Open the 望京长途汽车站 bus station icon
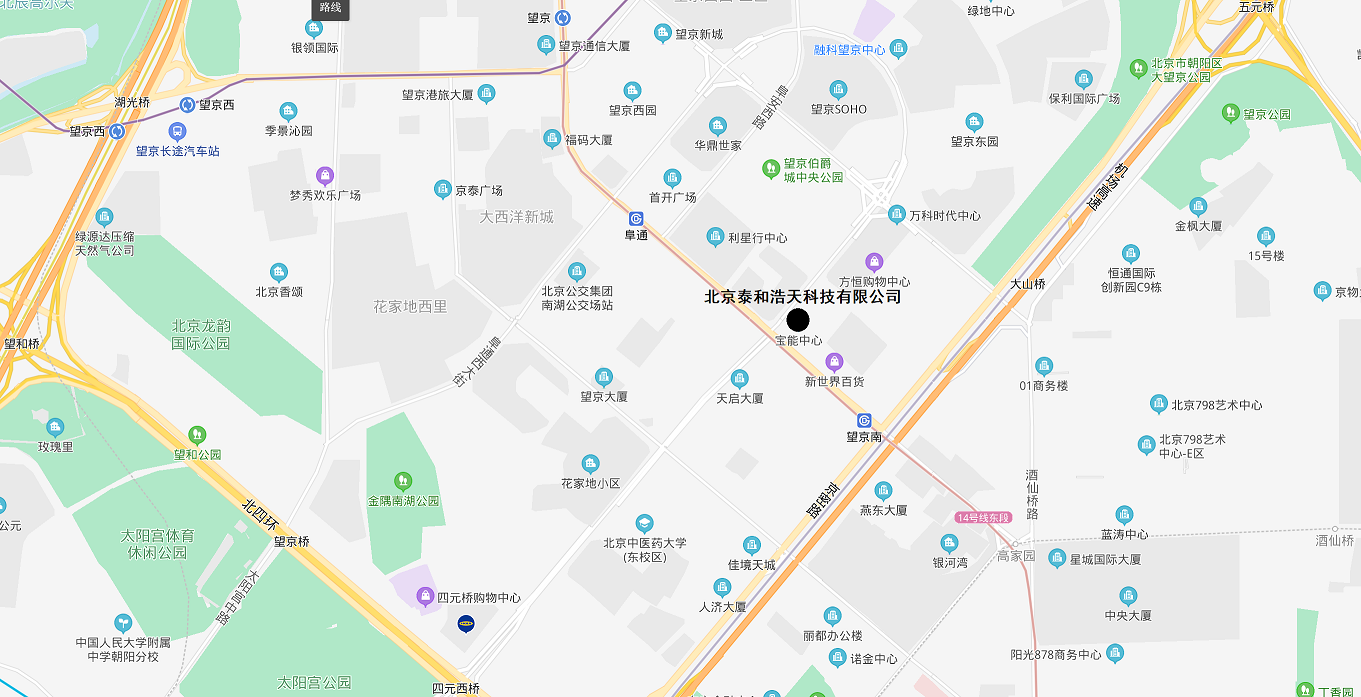This screenshot has height=697, width=1361. pos(178,131)
